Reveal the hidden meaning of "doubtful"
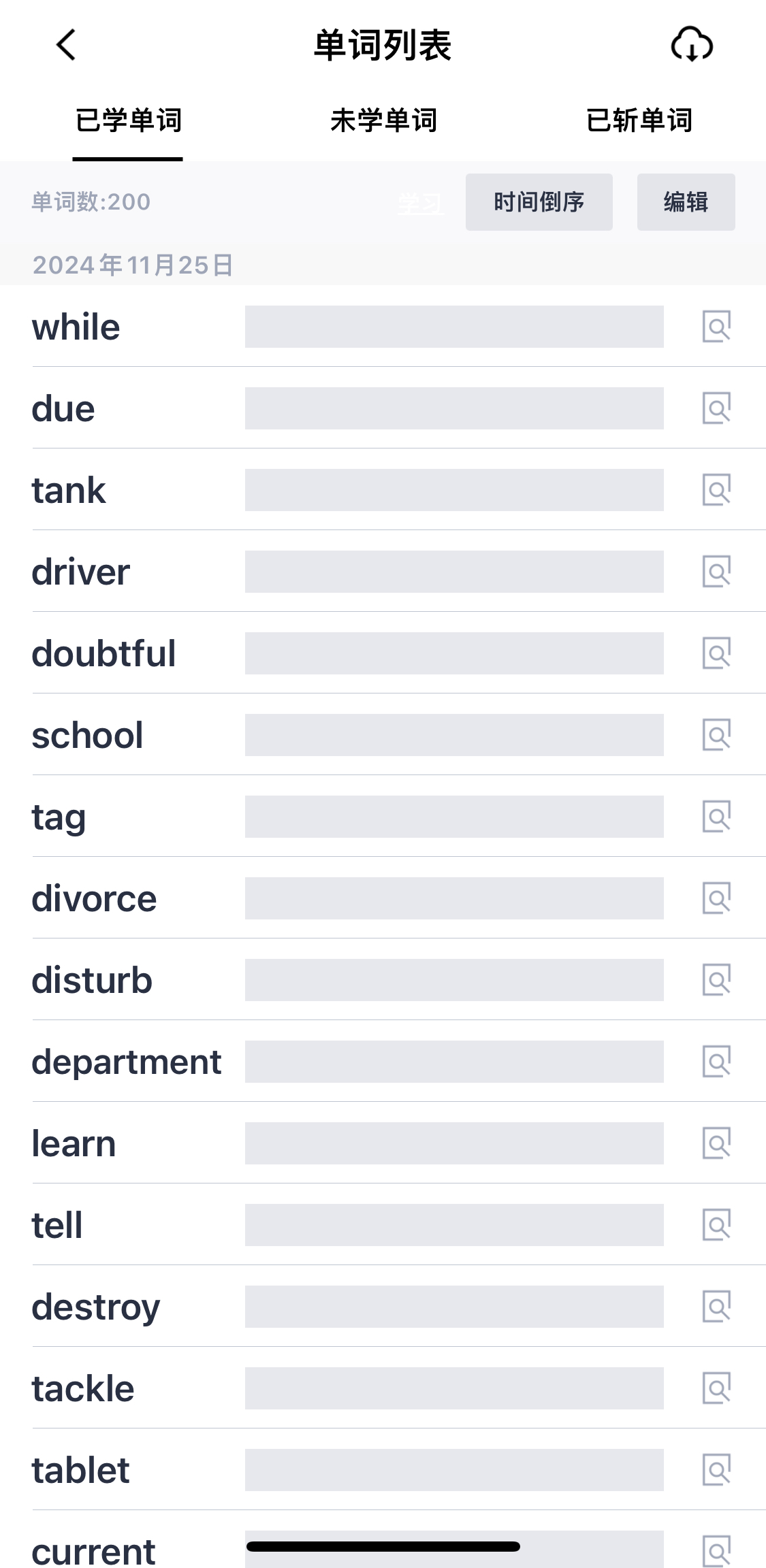 (454, 653)
